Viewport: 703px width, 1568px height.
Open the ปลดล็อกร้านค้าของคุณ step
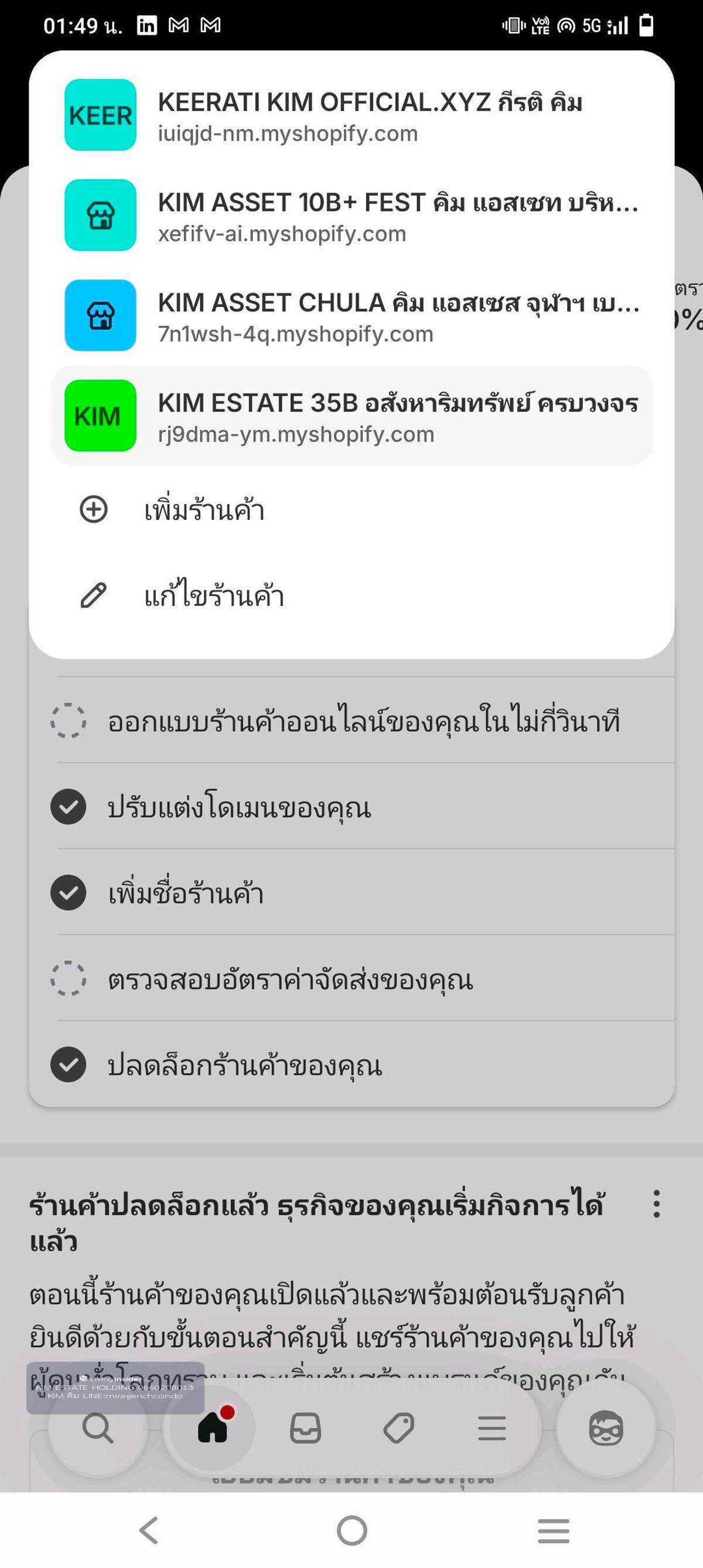point(245,1065)
